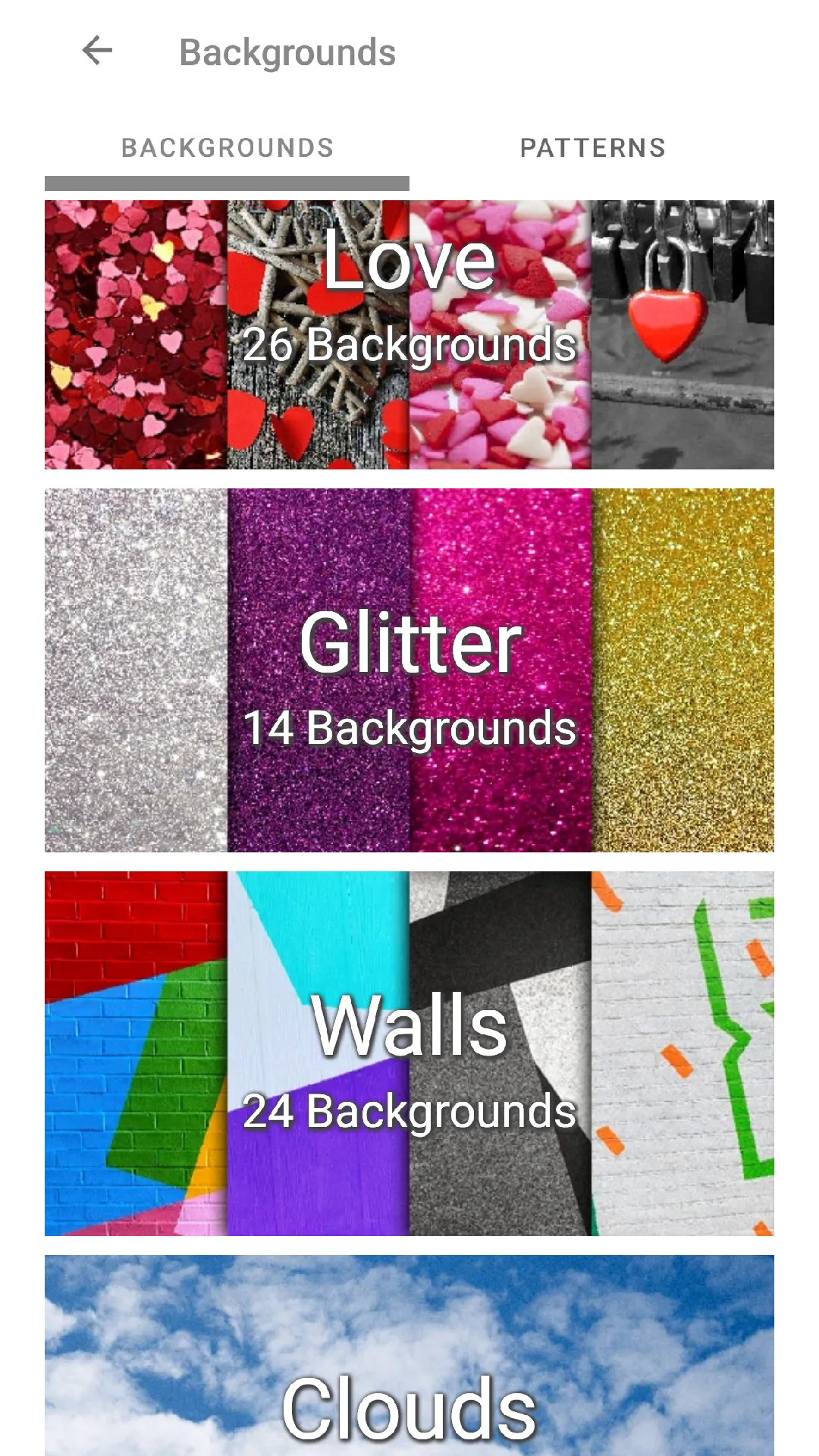819x1456 pixels.
Task: Open the Clouds backgrounds category
Action: (x=409, y=1357)
